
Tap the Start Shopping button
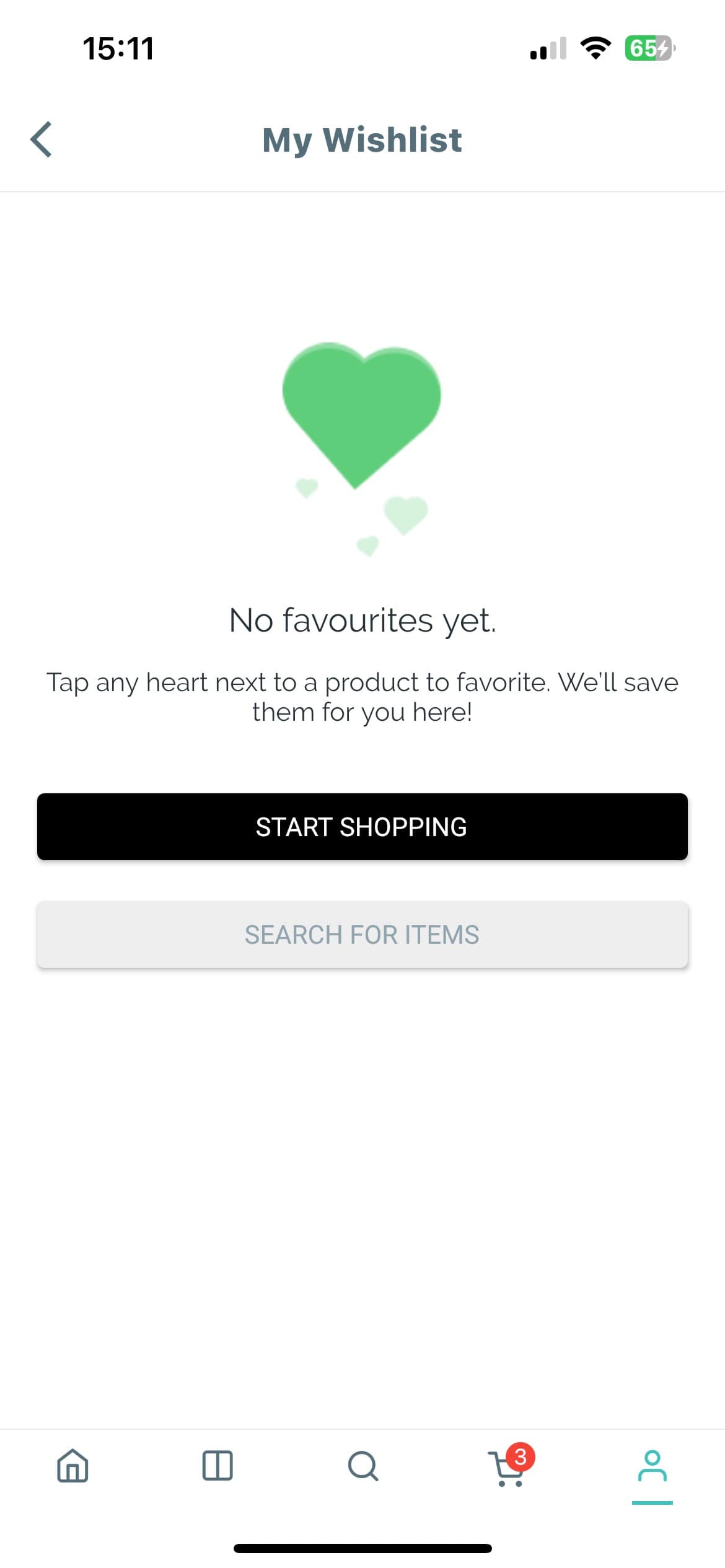362,826
